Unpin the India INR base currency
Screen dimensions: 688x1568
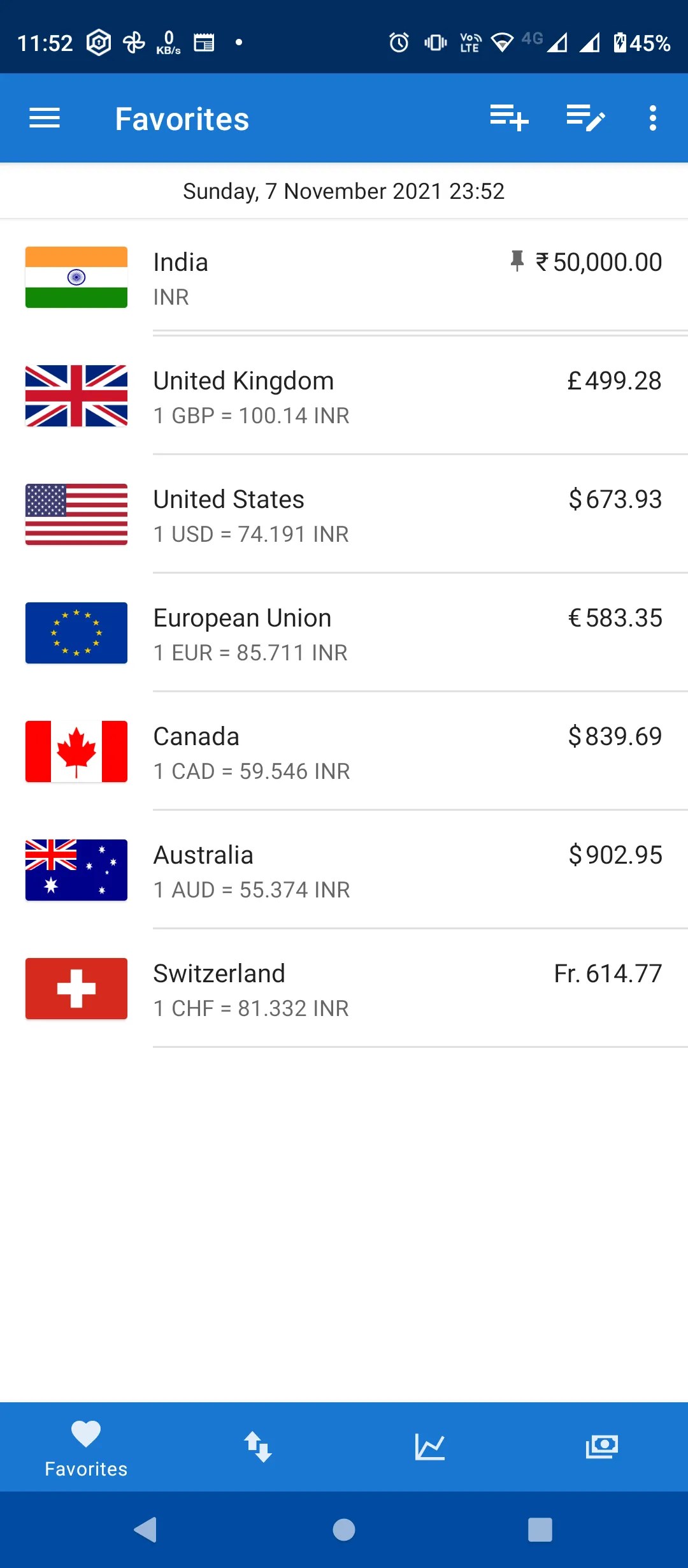point(519,260)
